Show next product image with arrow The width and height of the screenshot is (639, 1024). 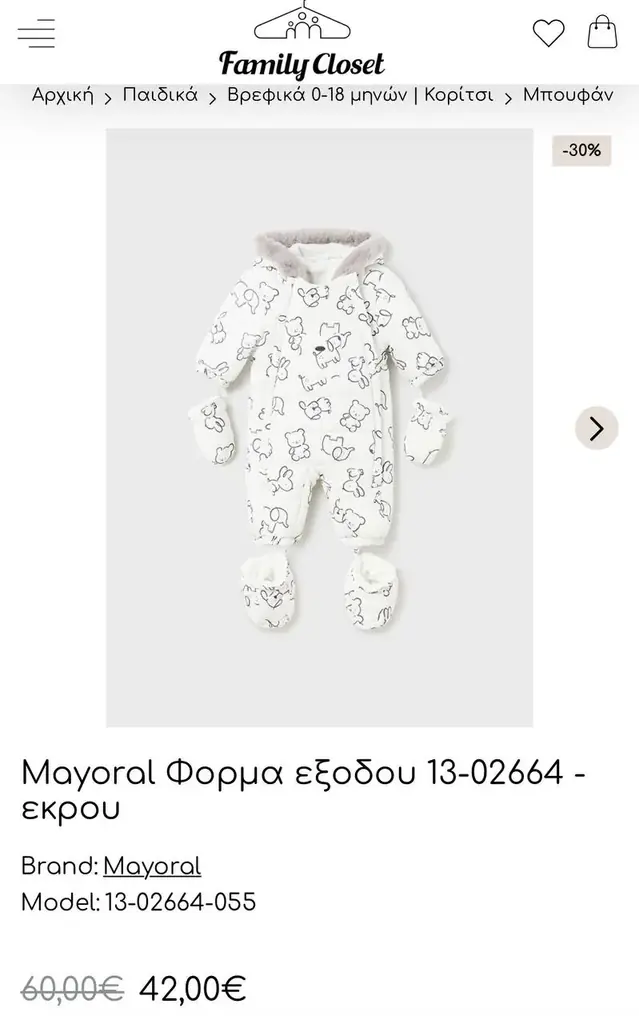click(596, 428)
